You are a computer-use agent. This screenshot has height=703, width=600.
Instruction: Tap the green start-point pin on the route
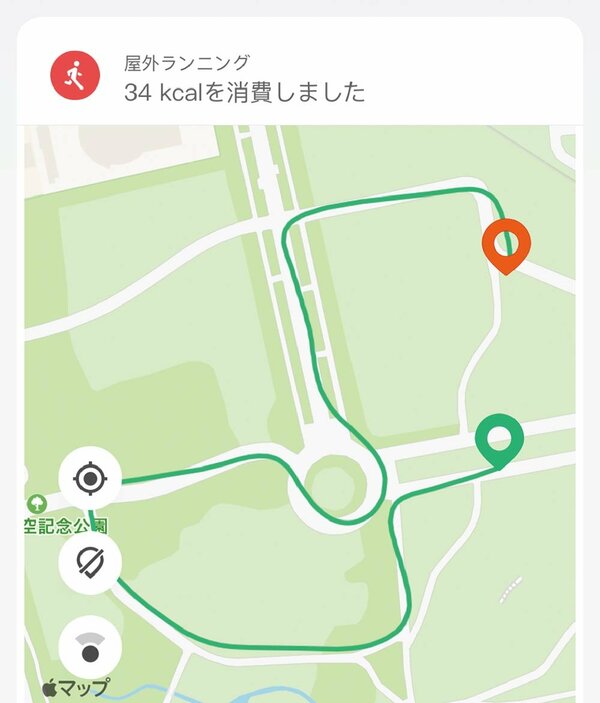pos(499,440)
